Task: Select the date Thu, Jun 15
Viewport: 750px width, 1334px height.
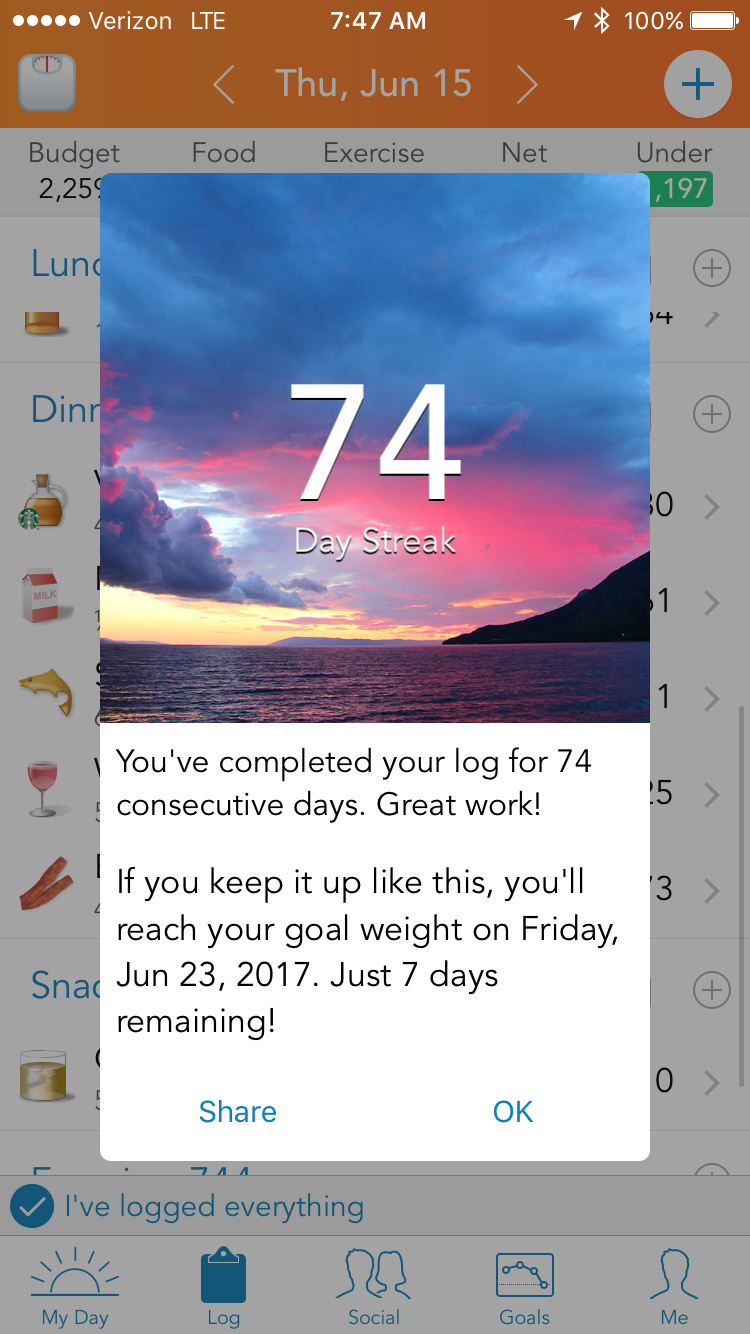Action: [x=374, y=83]
